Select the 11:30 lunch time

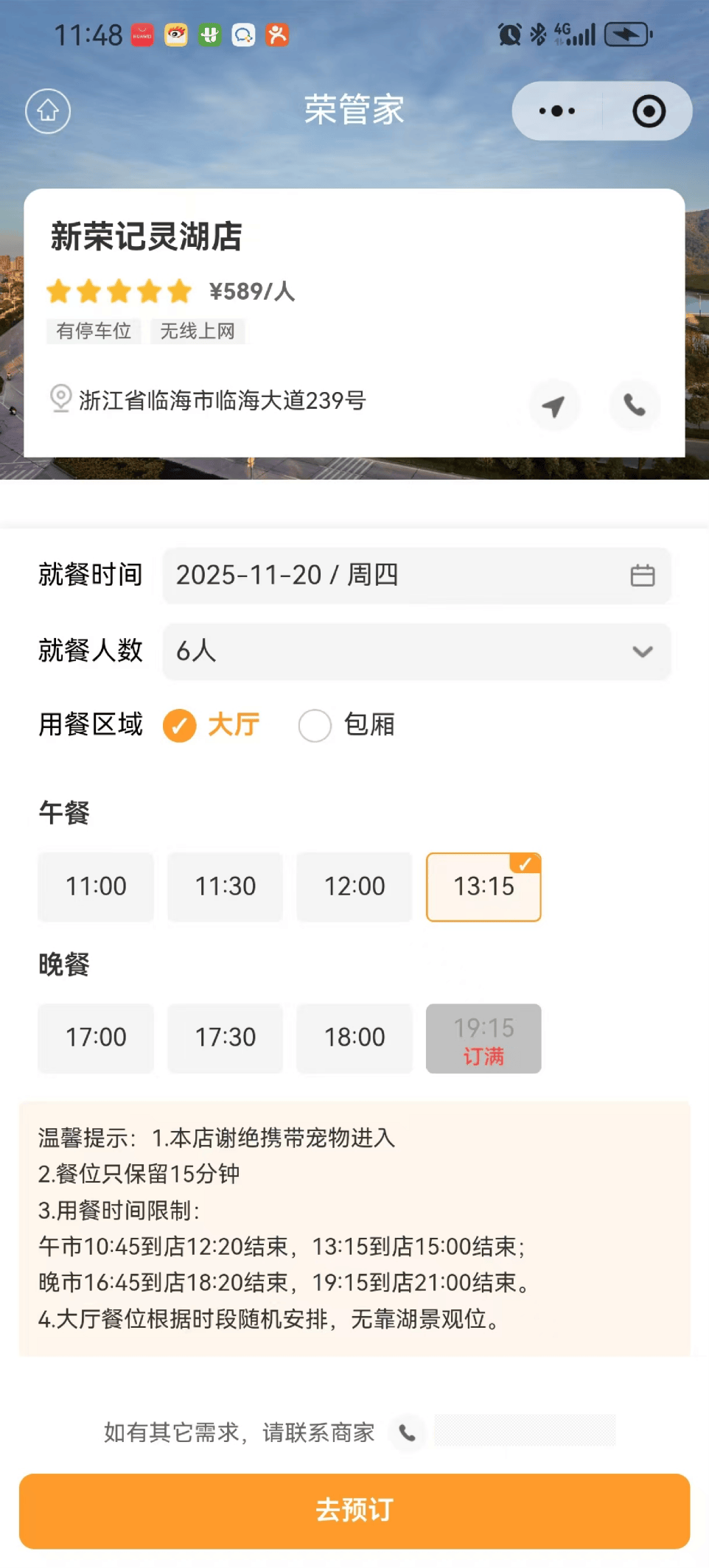point(225,886)
